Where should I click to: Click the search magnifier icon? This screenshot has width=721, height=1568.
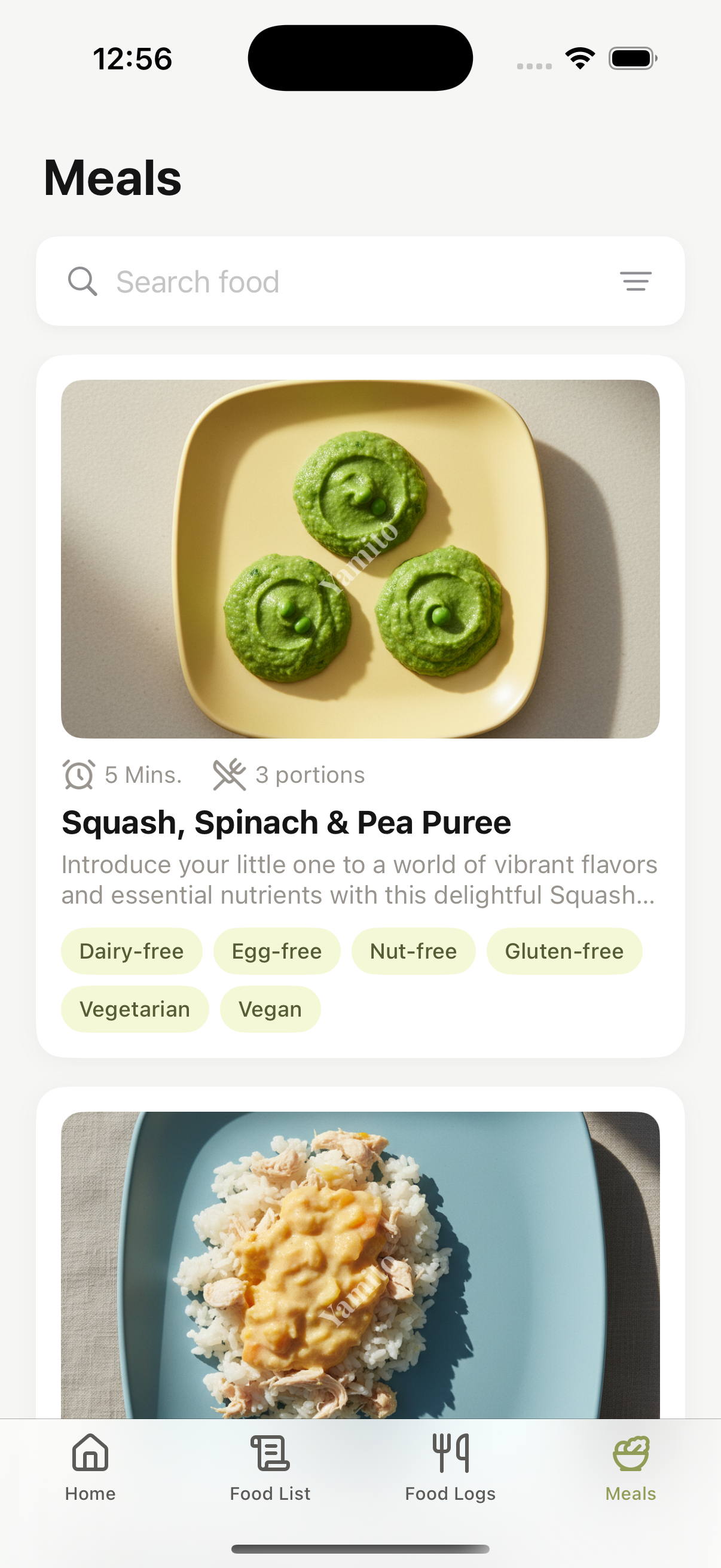[x=83, y=281]
